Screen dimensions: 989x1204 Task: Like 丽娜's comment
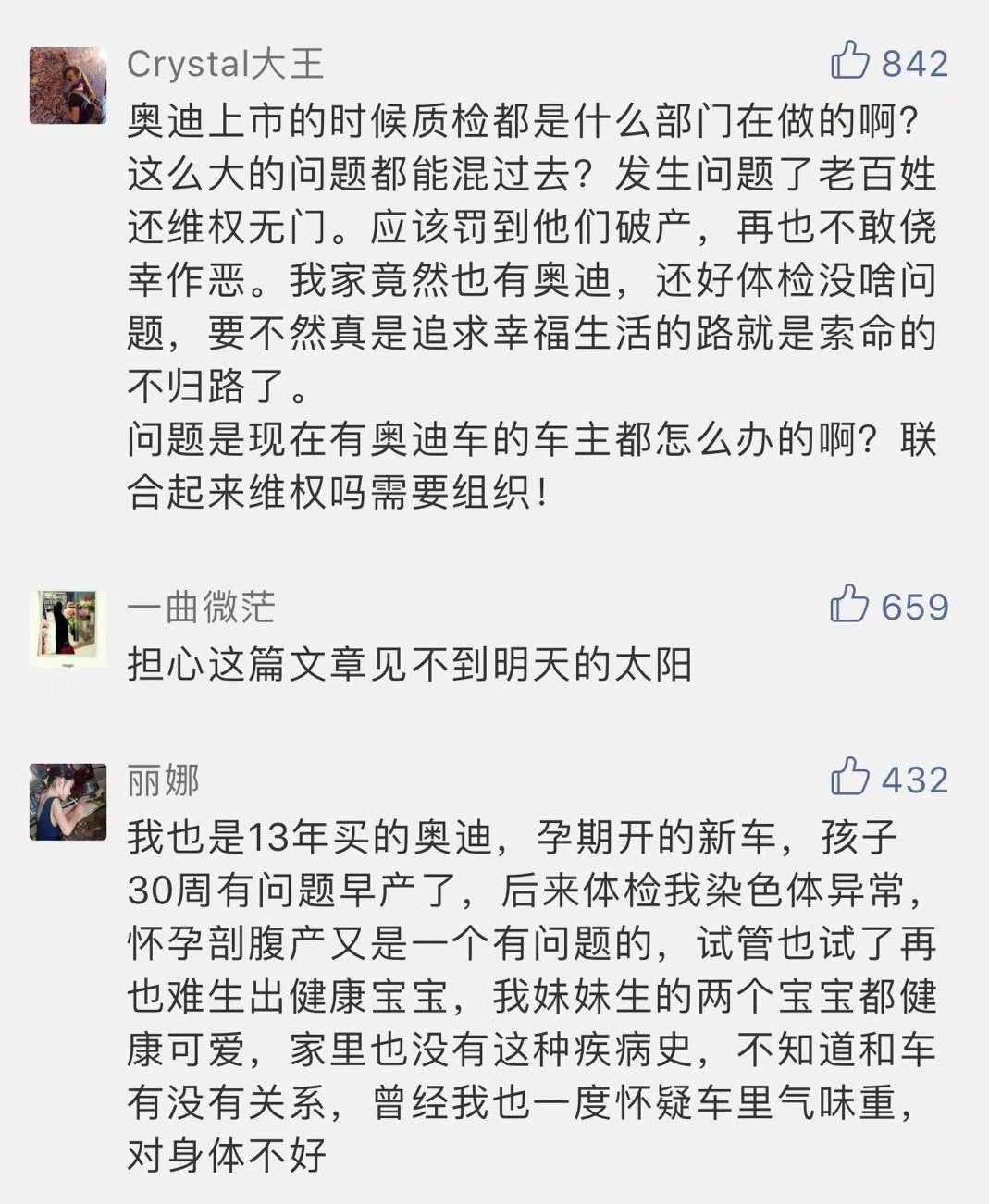[x=849, y=778]
